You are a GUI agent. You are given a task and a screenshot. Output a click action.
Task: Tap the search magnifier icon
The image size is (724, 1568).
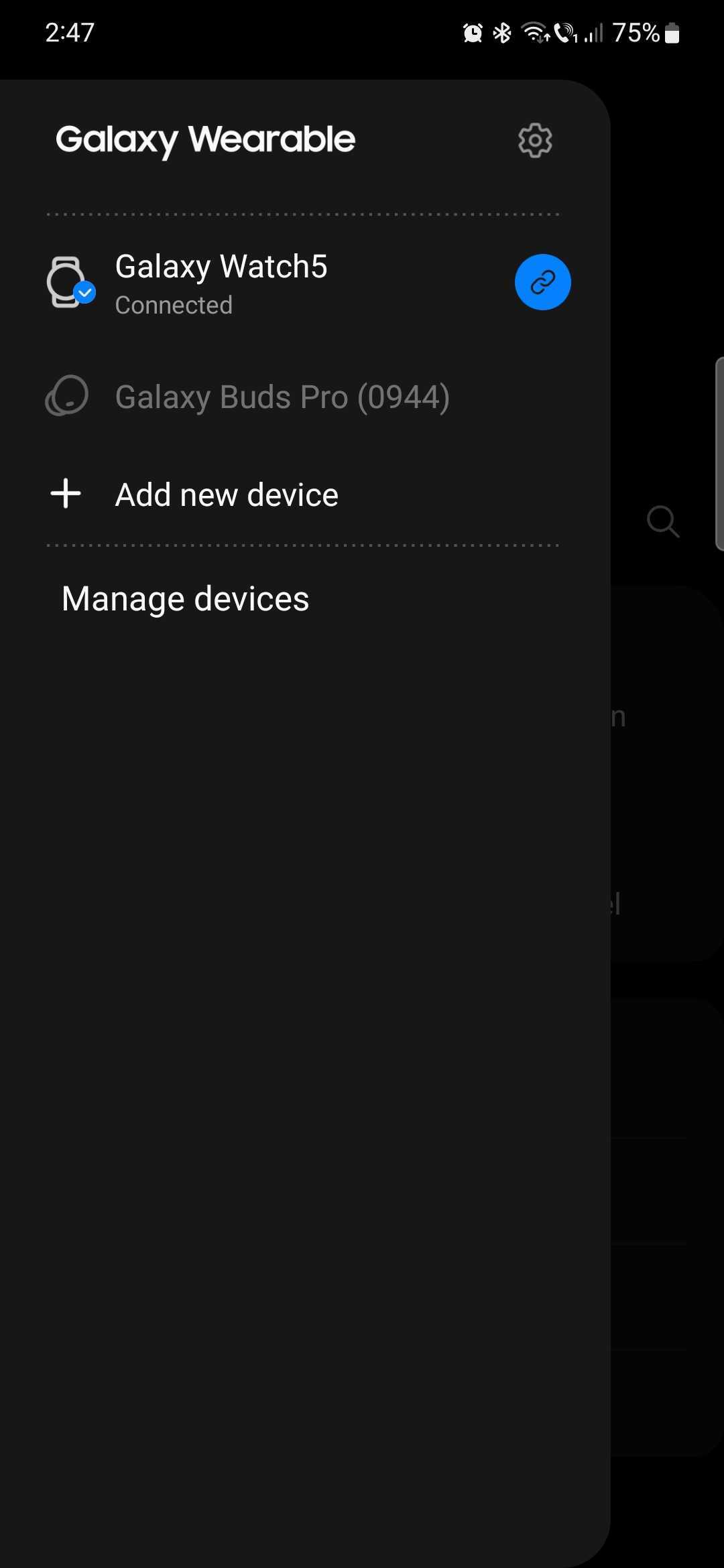pos(663,521)
